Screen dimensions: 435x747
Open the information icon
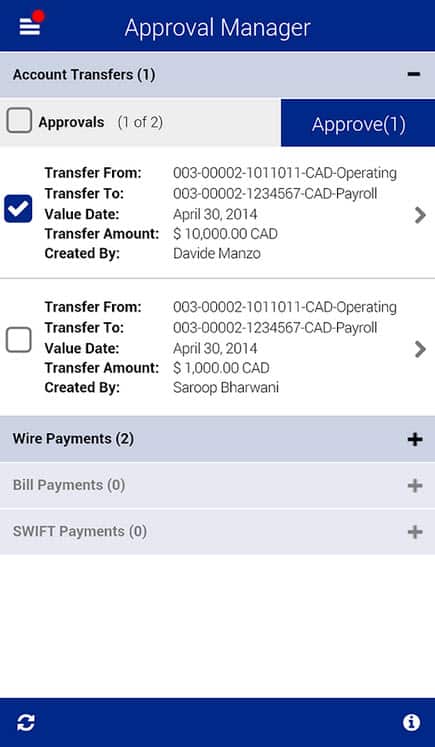tap(411, 723)
